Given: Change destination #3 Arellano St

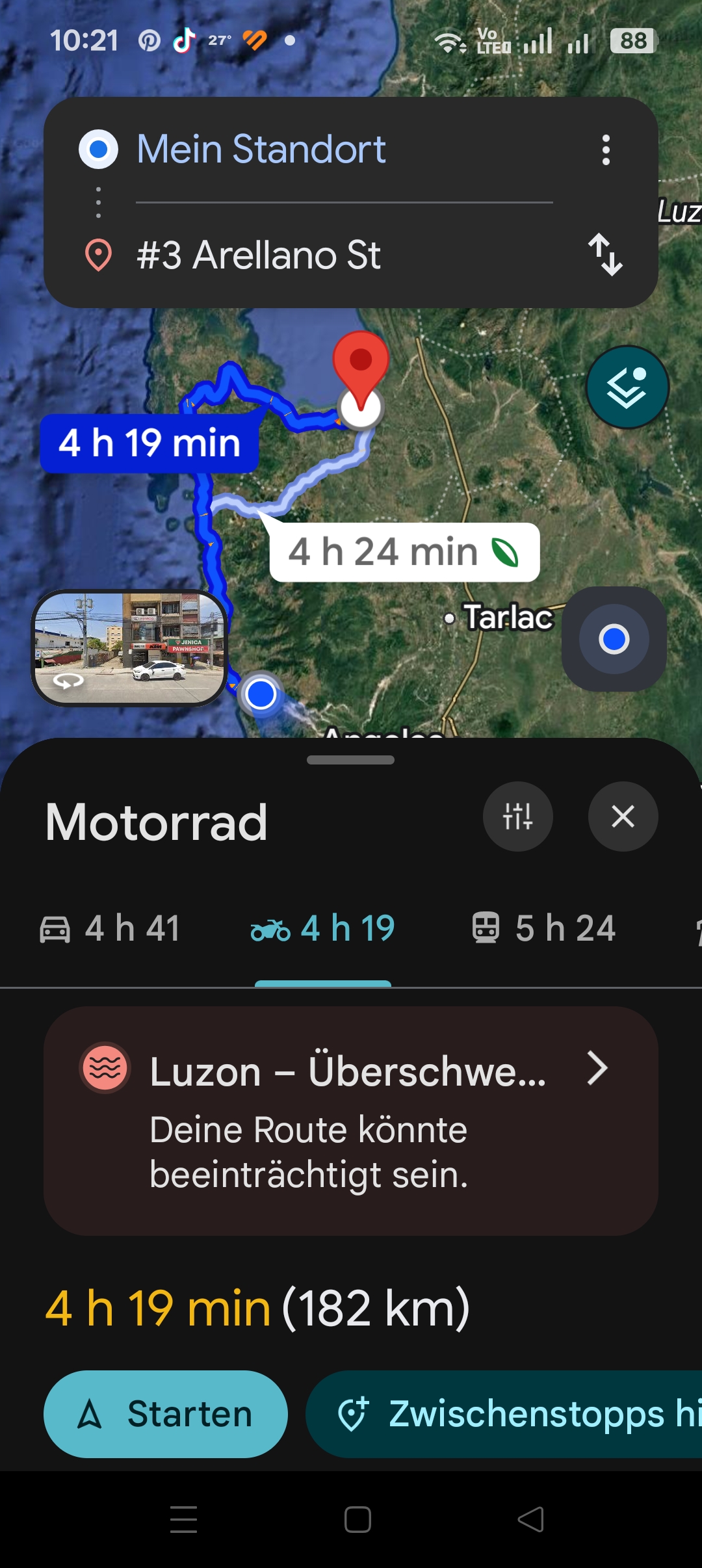Looking at the screenshot, I should [x=259, y=255].
